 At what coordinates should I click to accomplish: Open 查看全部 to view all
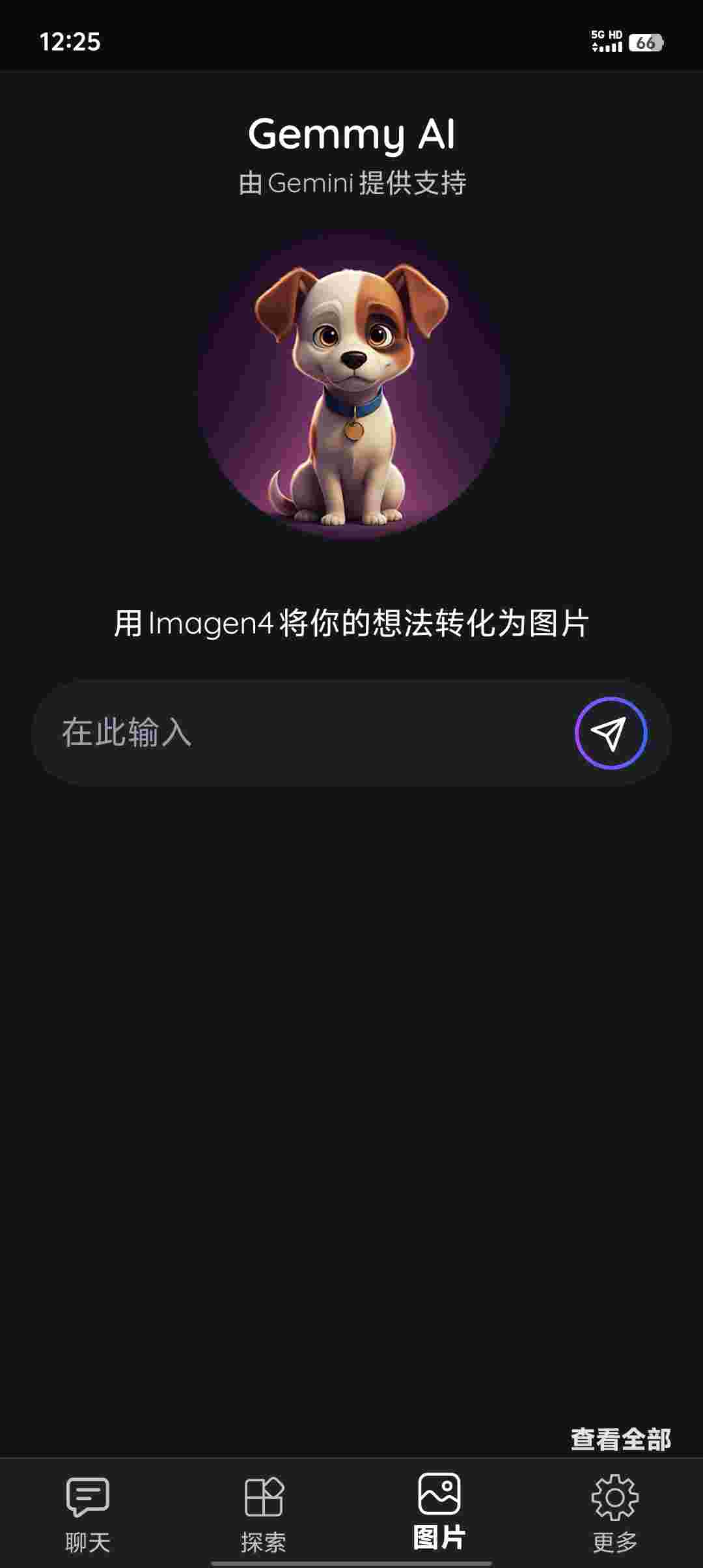click(x=620, y=1440)
